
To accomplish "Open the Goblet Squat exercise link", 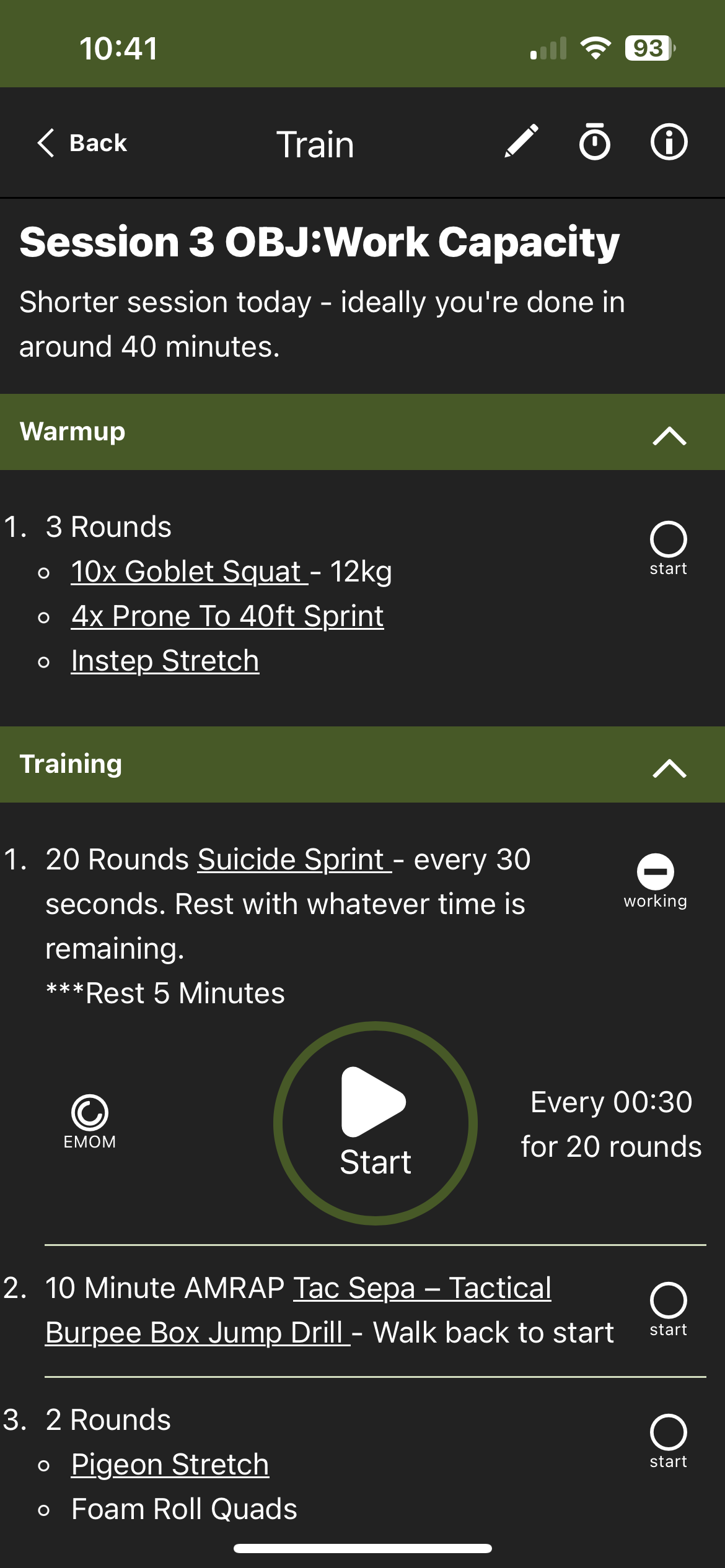I will pyautogui.click(x=189, y=572).
